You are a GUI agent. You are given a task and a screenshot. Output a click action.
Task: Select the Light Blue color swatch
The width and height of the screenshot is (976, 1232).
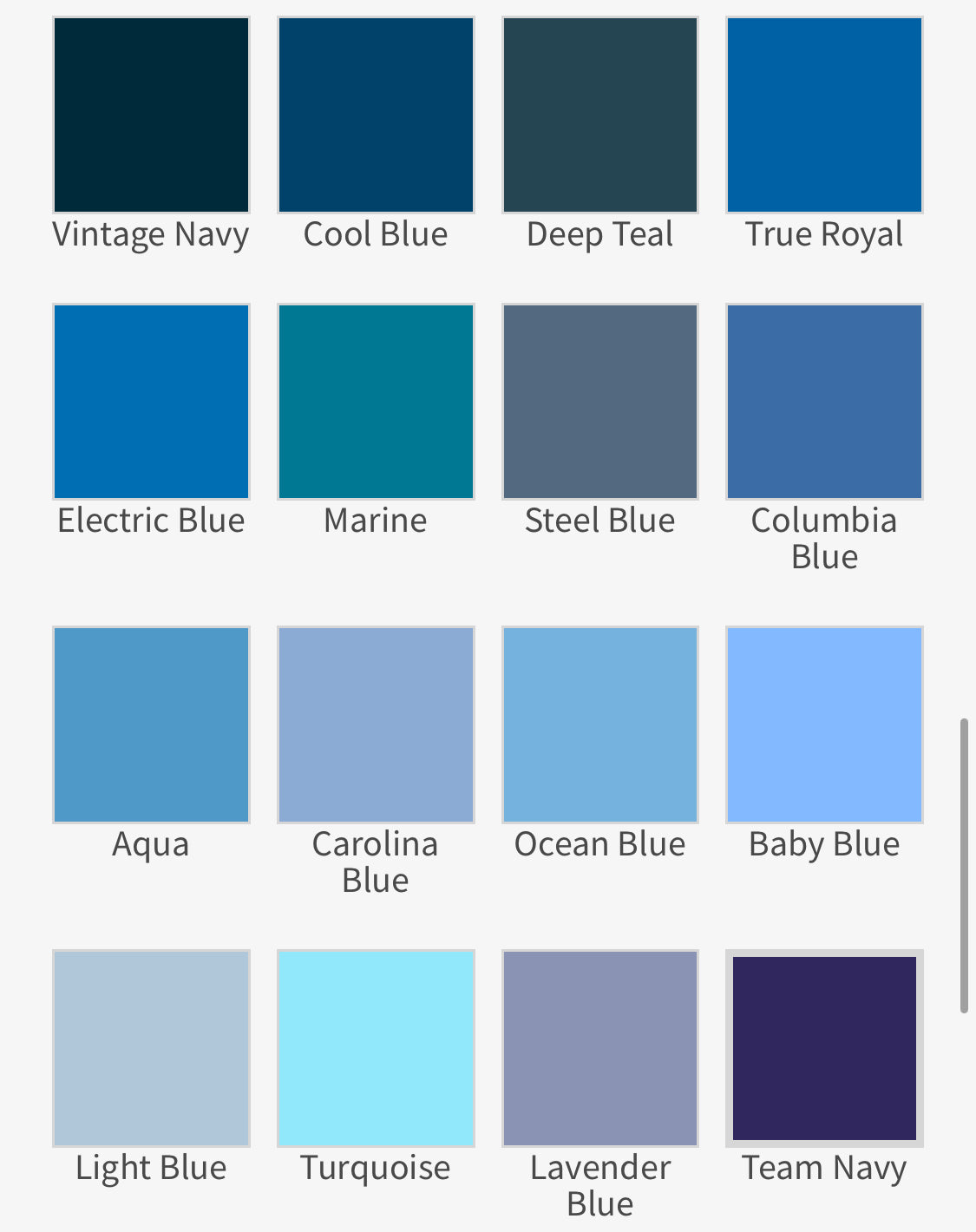click(x=151, y=1048)
